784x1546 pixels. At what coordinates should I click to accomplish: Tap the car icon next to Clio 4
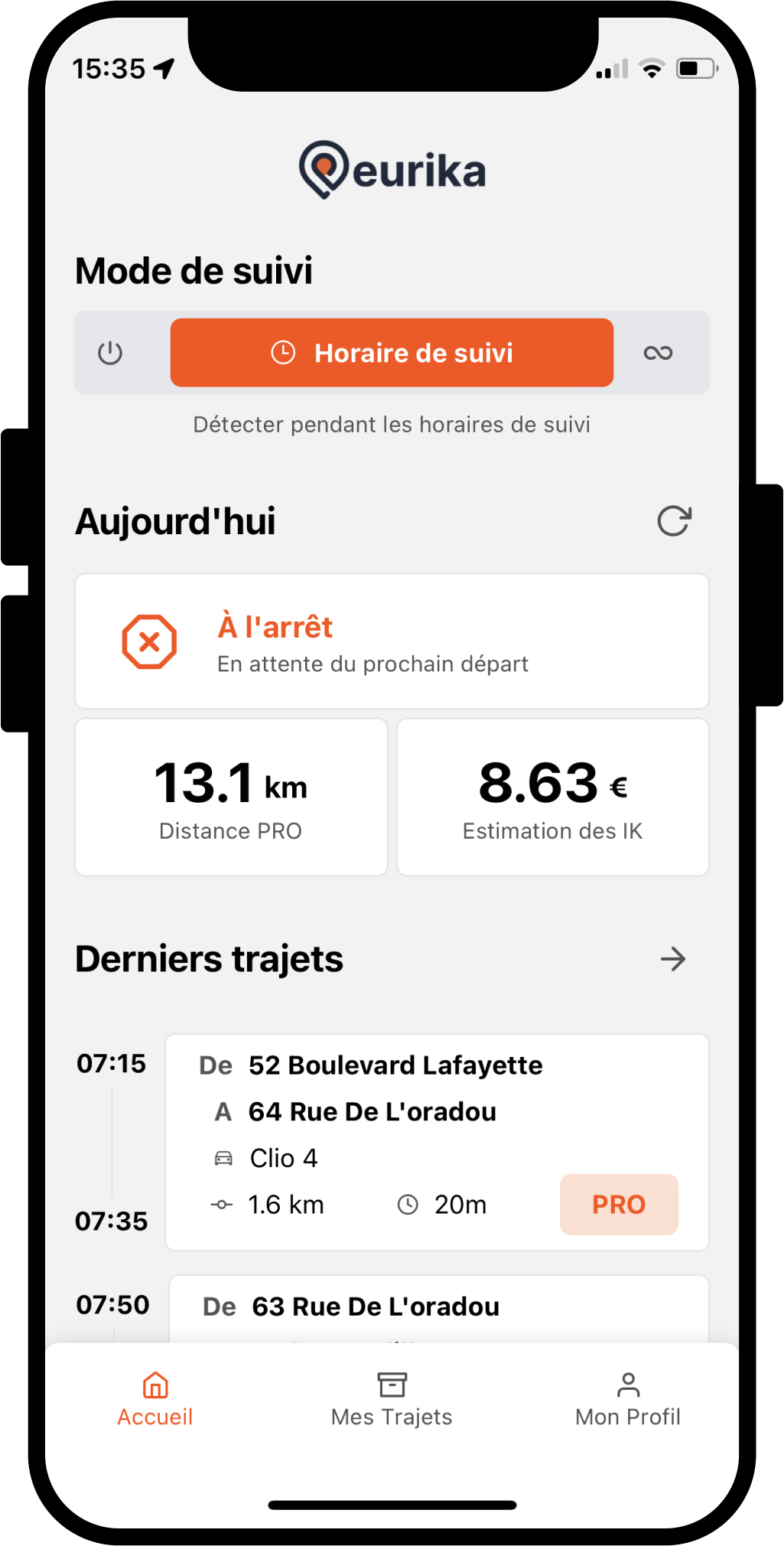click(222, 1158)
